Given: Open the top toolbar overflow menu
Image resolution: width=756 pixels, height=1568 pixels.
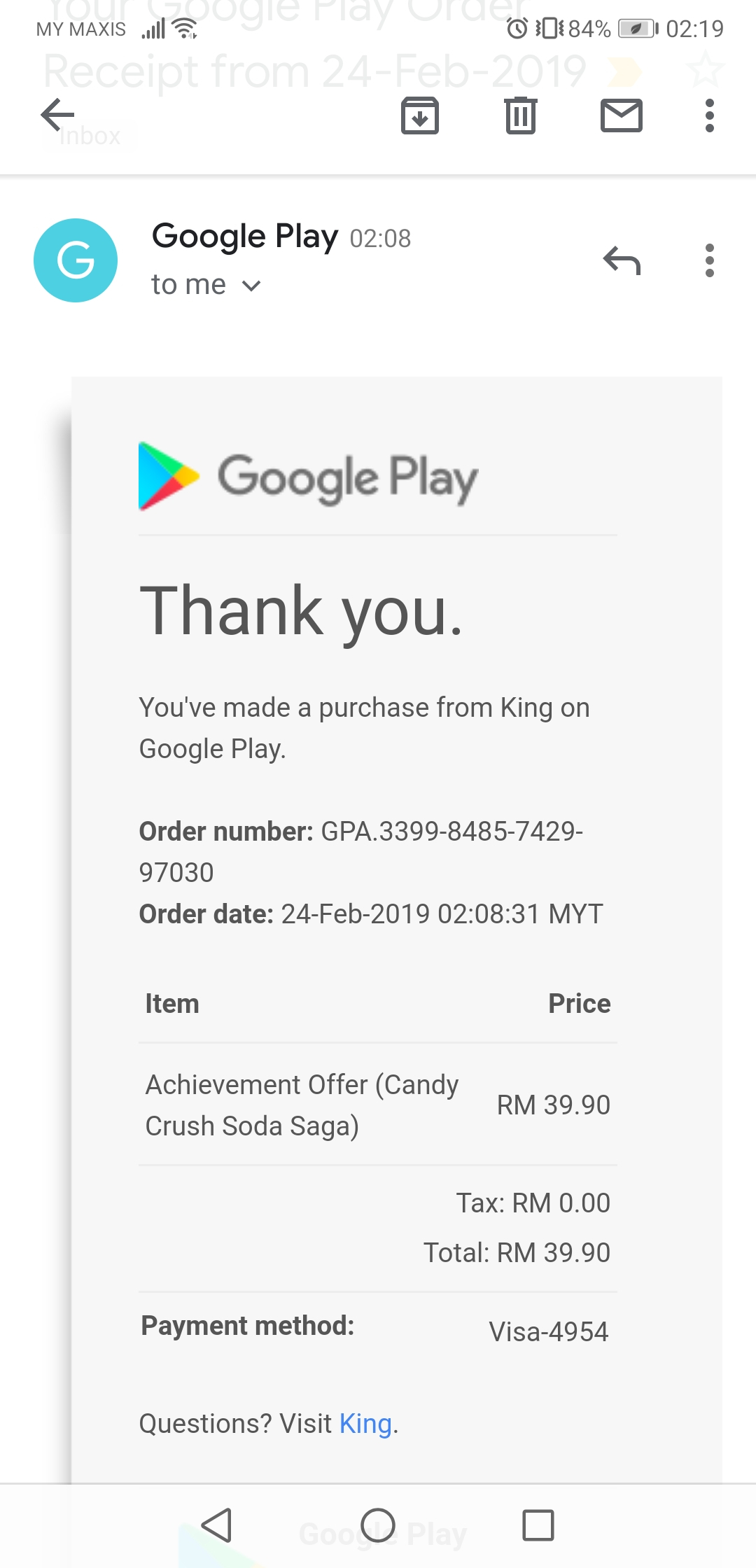Looking at the screenshot, I should (709, 115).
